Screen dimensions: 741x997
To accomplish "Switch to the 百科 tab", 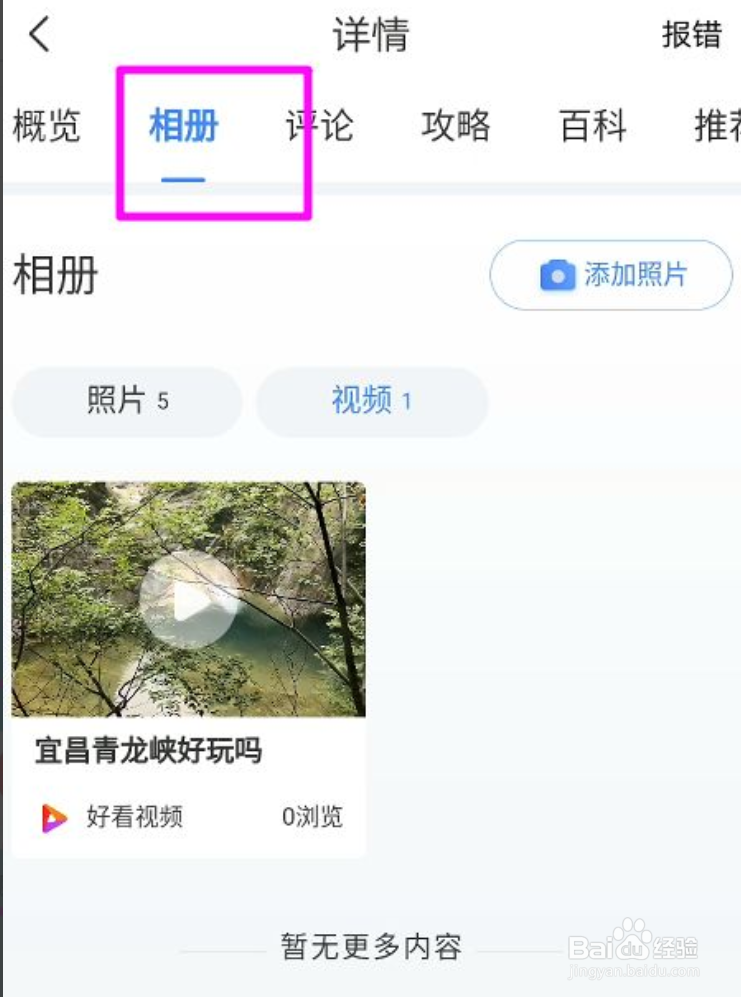I will 592,126.
